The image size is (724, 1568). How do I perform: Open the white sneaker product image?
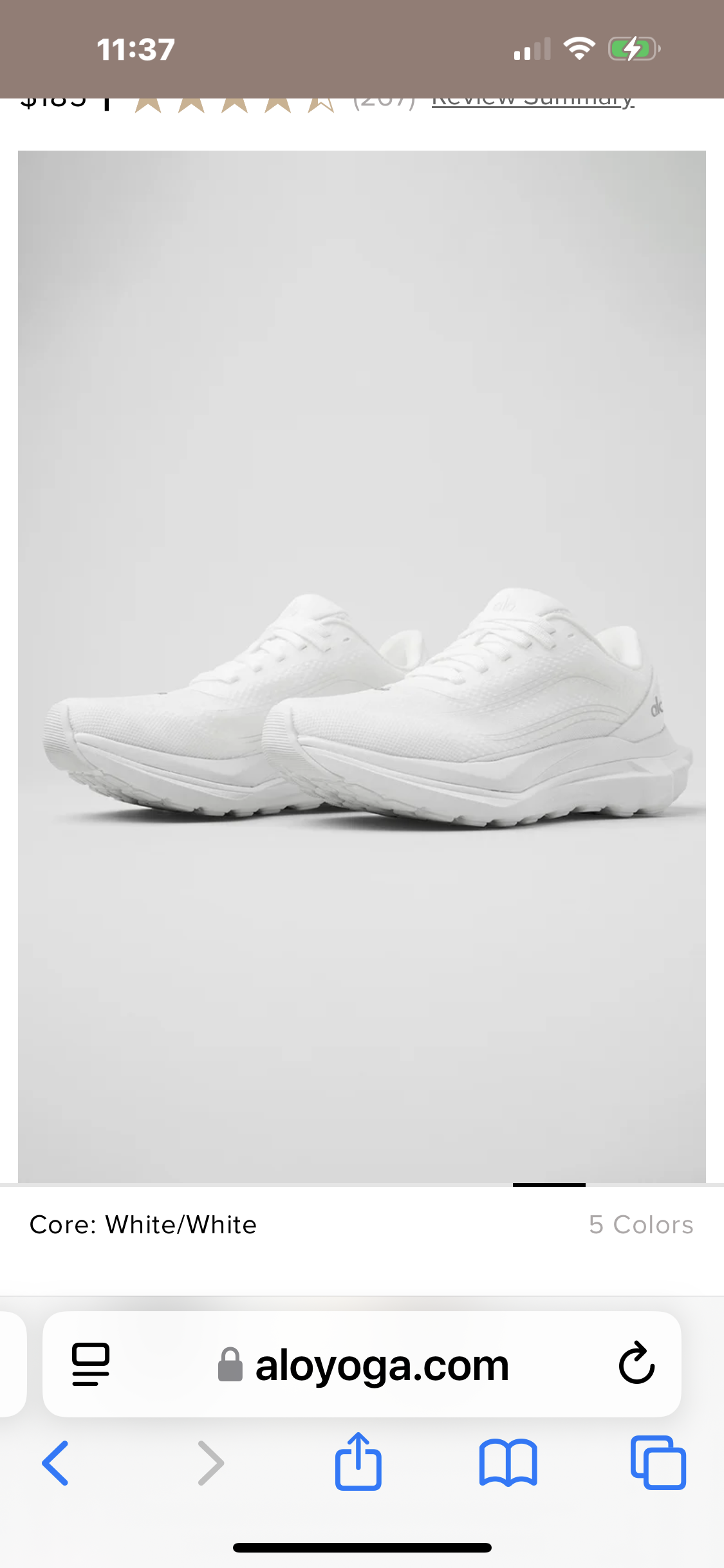[362, 666]
